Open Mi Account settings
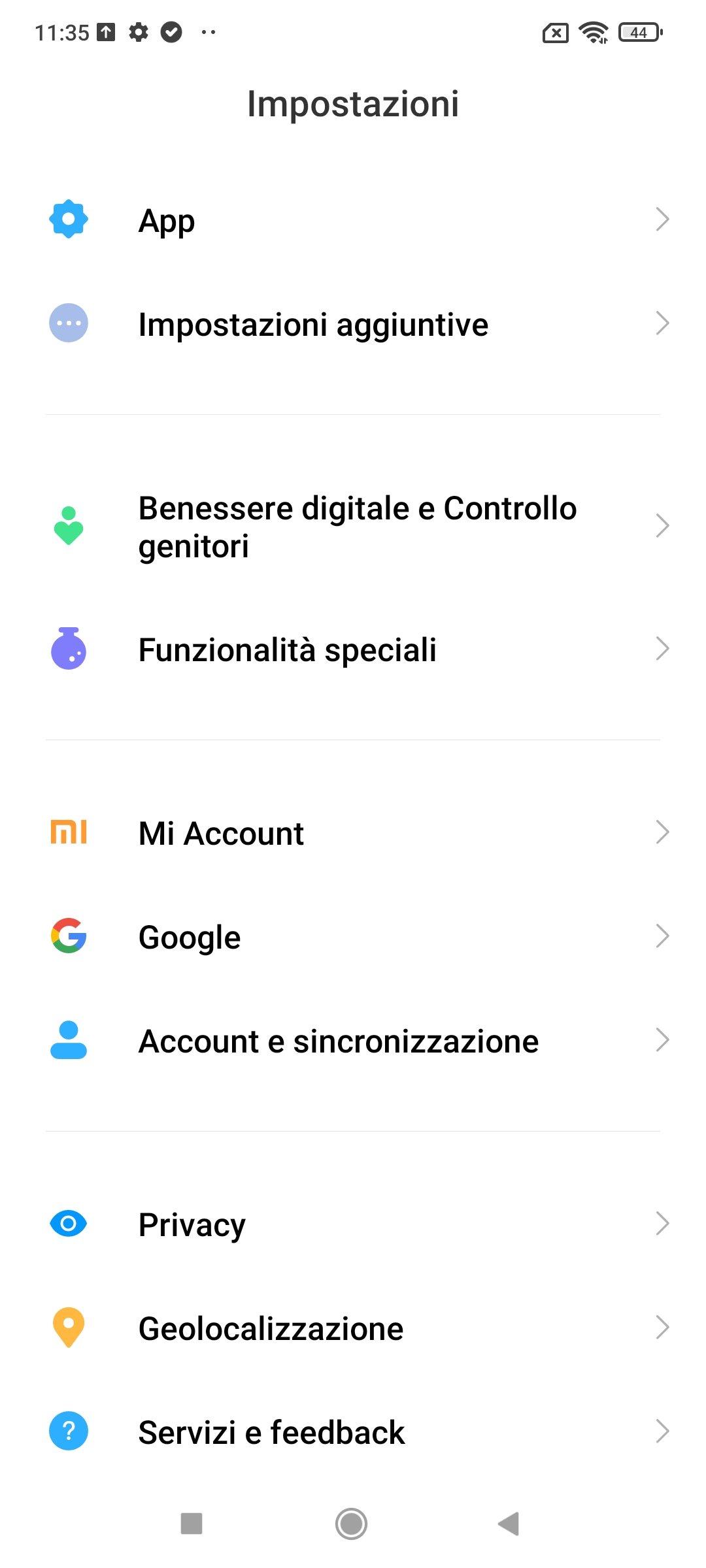706x1568 pixels. tap(353, 832)
